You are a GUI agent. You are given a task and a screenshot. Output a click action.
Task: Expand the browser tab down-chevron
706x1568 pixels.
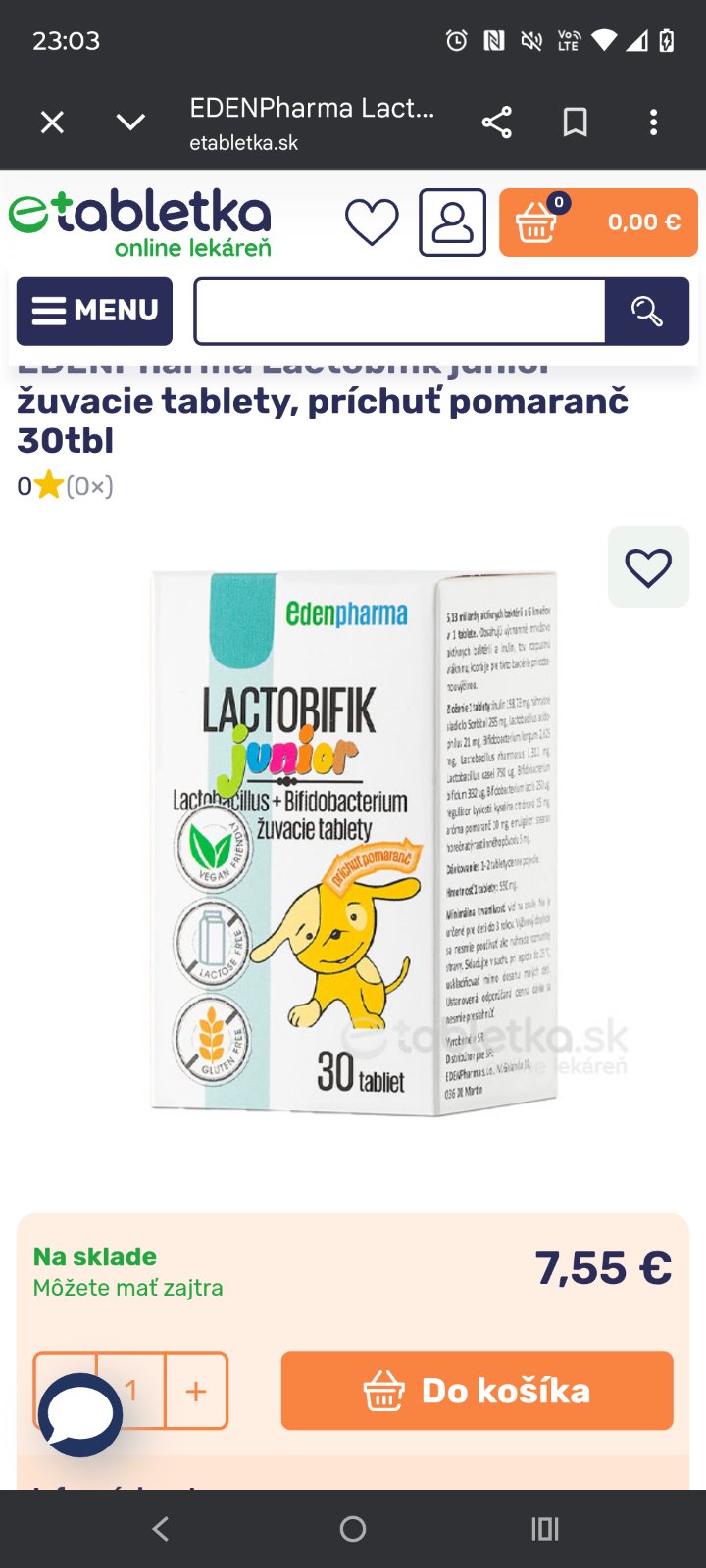(130, 122)
